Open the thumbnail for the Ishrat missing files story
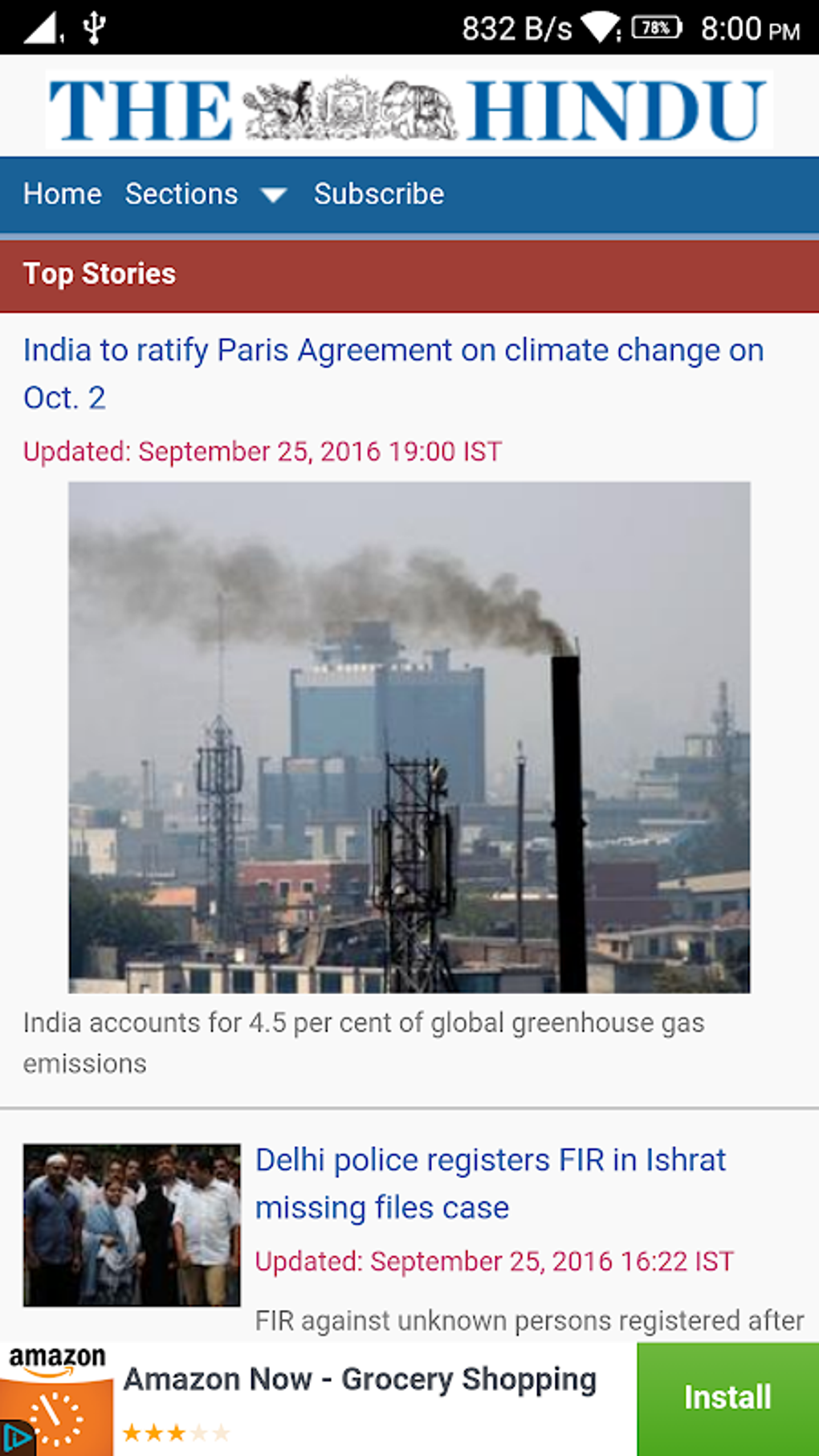The height and width of the screenshot is (1456, 819). (132, 1225)
